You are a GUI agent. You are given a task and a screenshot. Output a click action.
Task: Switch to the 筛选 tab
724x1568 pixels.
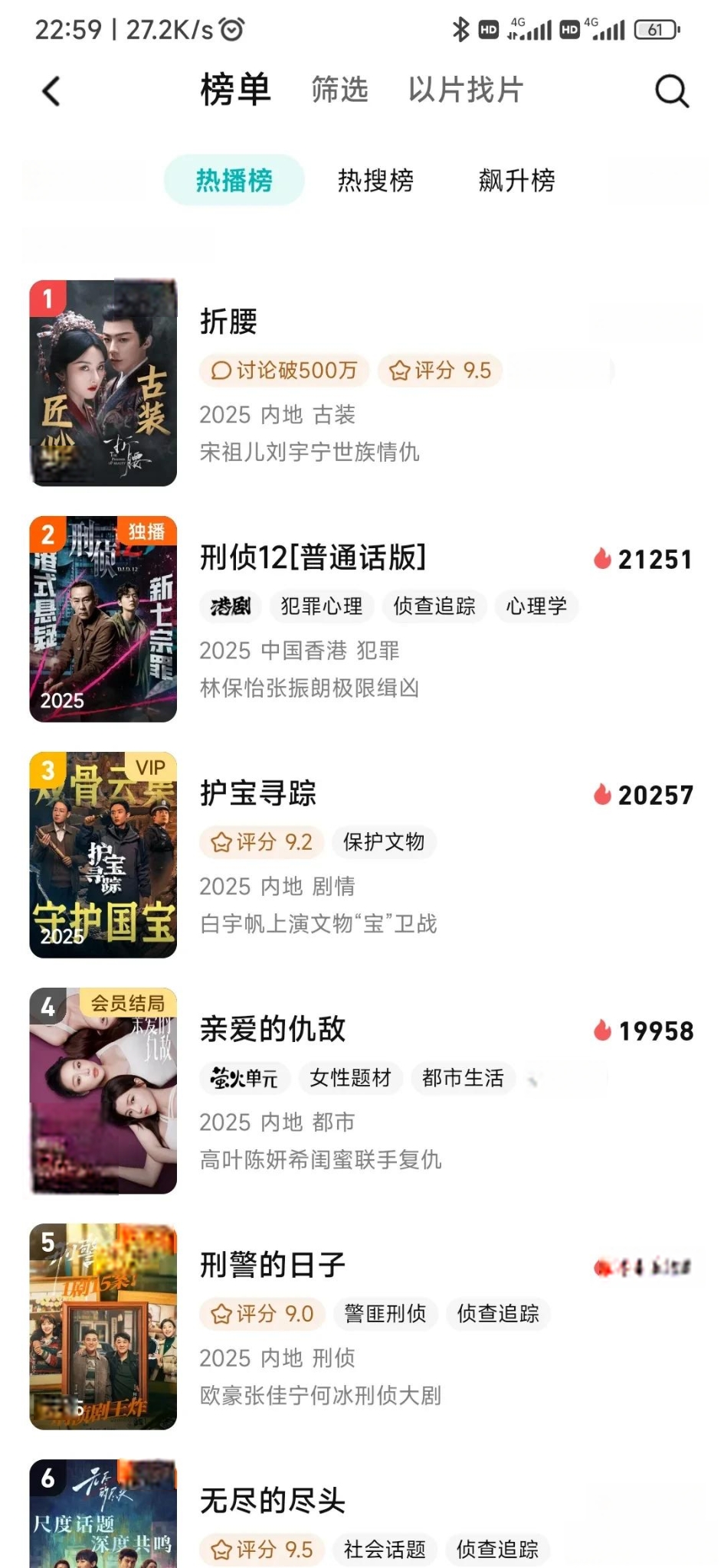coord(339,90)
